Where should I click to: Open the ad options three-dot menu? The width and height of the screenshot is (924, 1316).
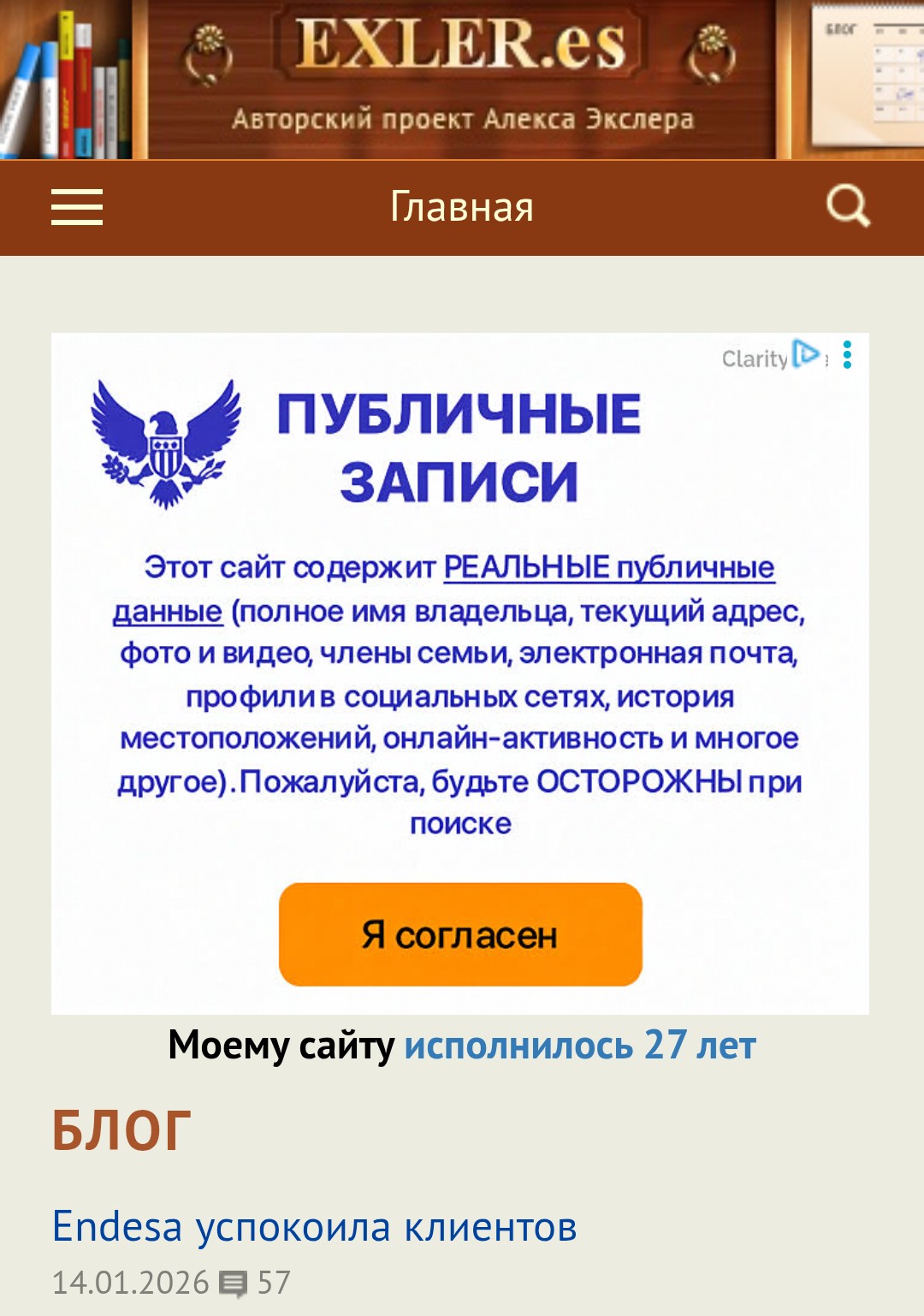(847, 354)
